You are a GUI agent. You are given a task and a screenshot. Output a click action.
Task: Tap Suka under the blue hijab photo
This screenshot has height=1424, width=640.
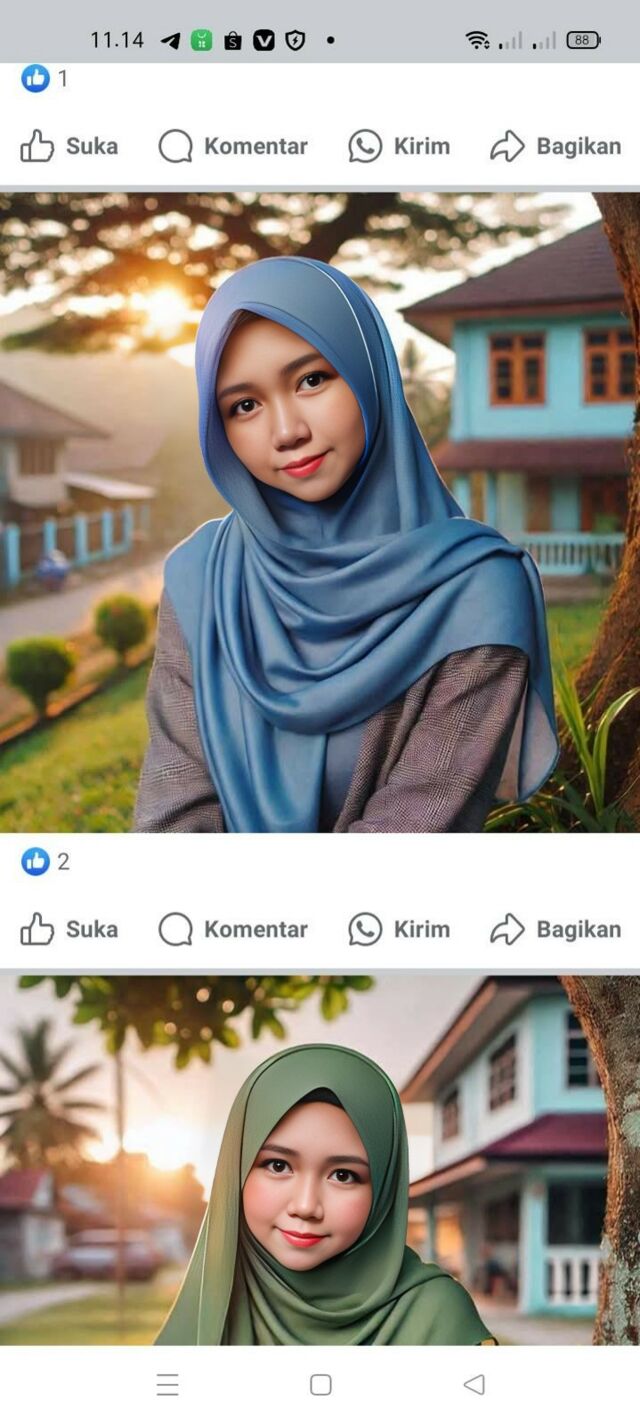point(69,929)
